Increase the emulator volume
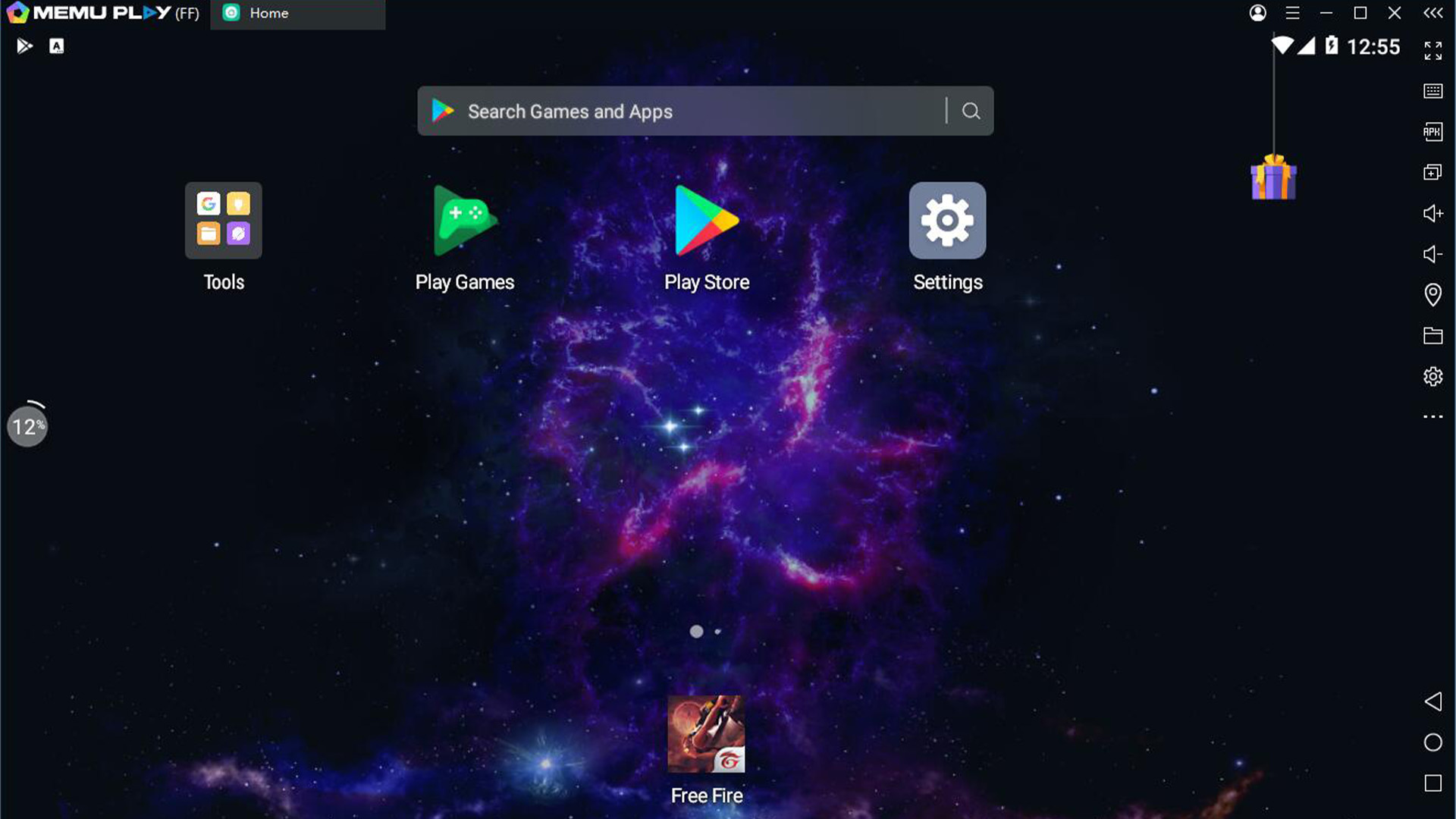The height and width of the screenshot is (819, 1456). tap(1432, 213)
